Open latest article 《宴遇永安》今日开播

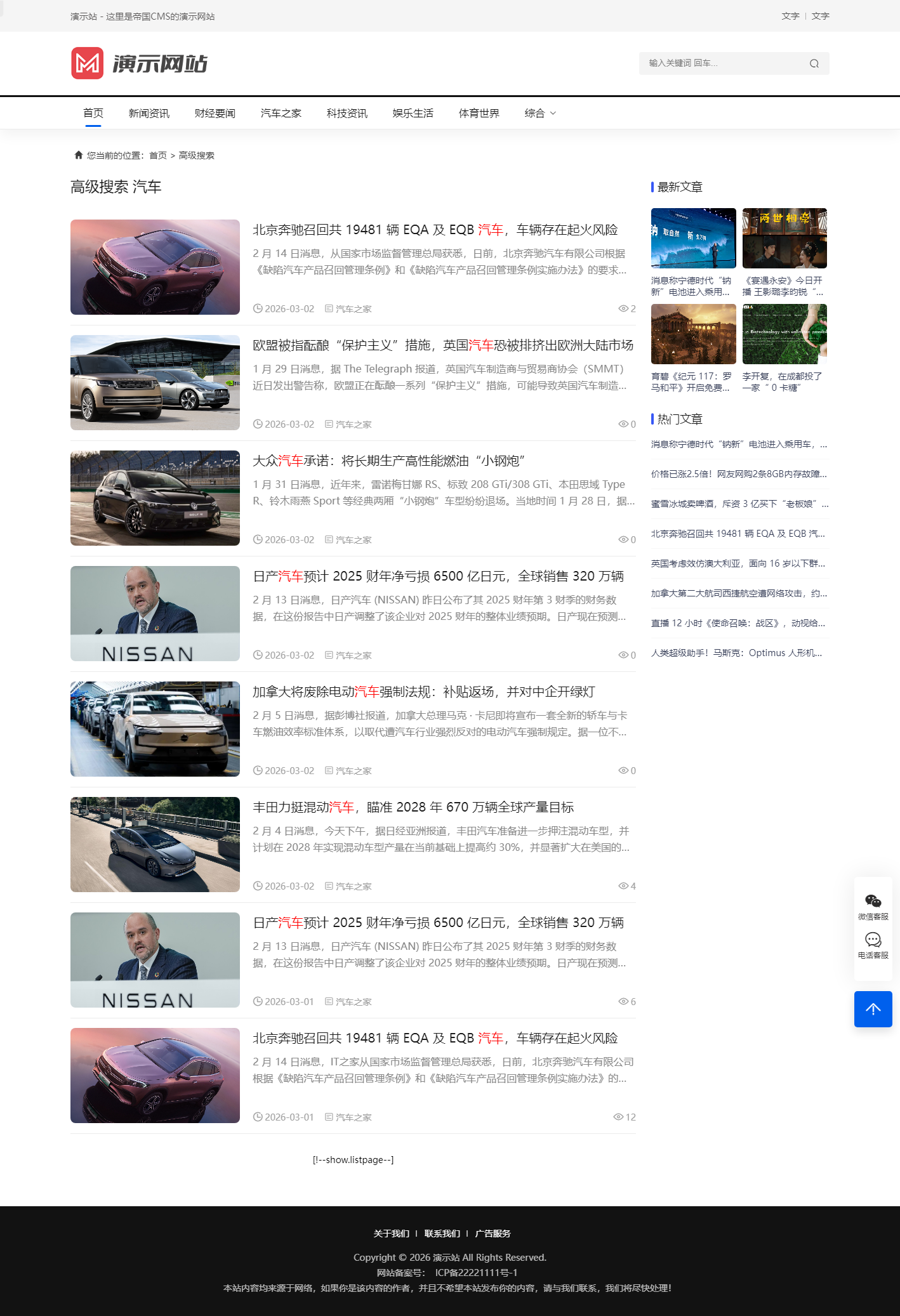click(x=784, y=239)
